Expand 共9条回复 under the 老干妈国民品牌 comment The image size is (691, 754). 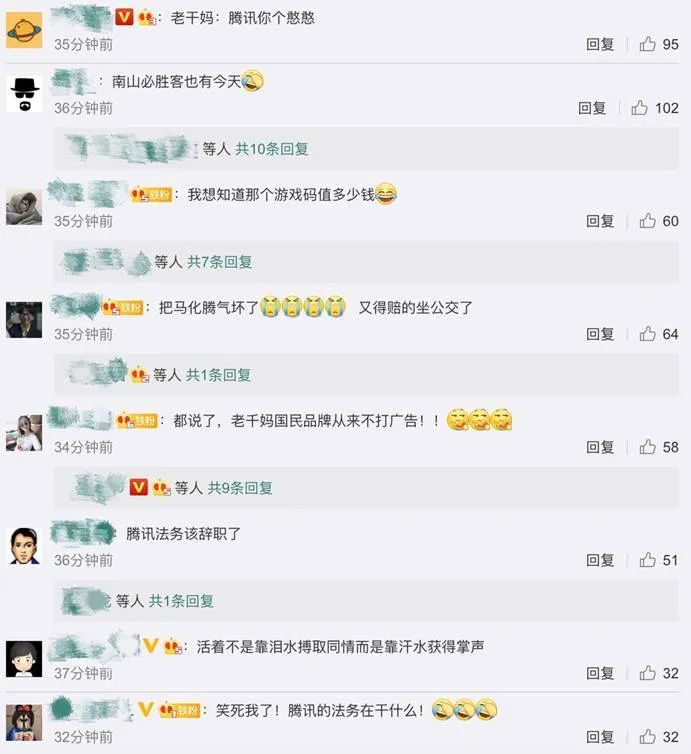240,488
